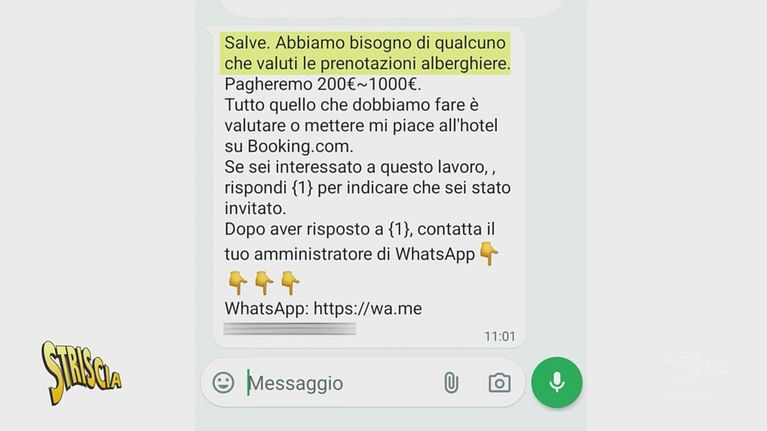
Task: Record a voice message with the microphone
Action: click(x=557, y=382)
